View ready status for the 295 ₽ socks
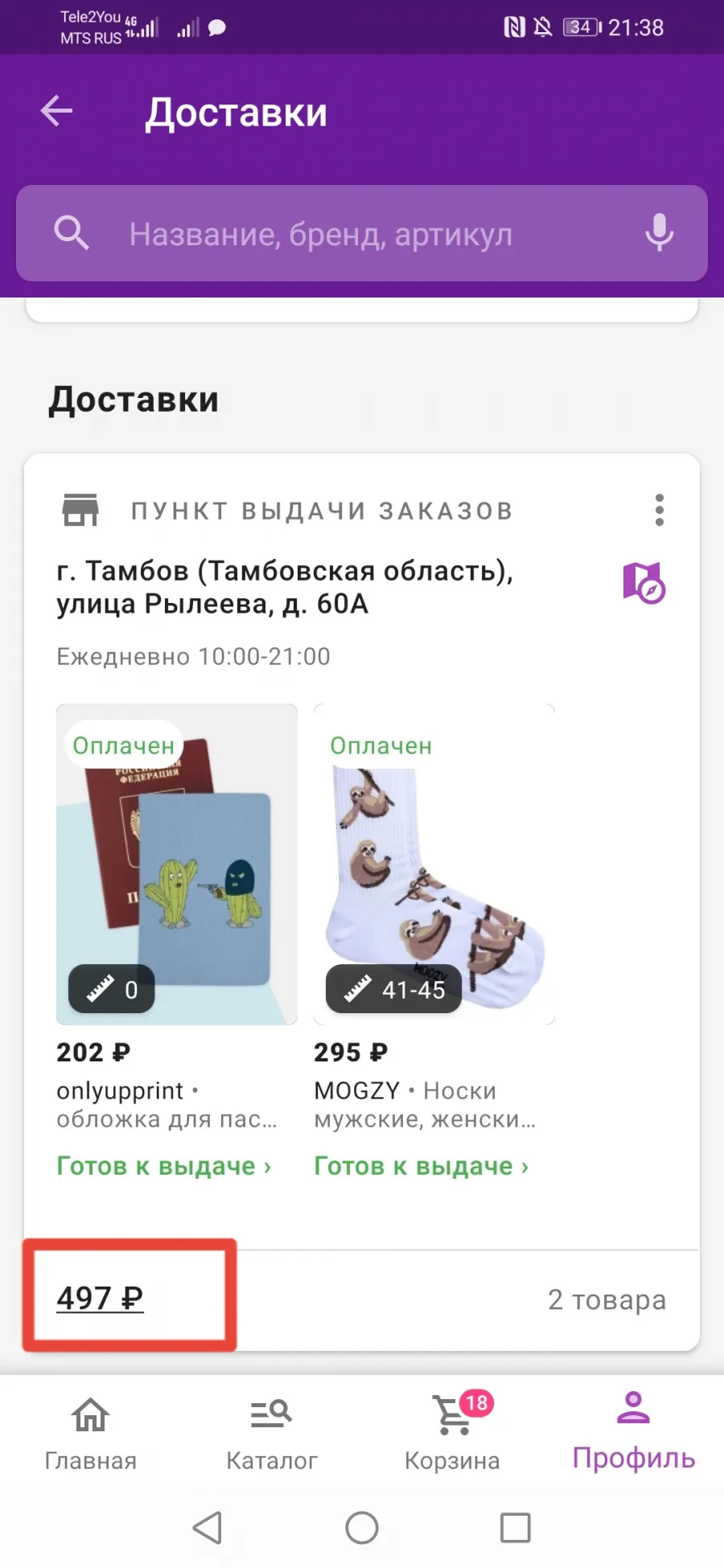Screen dimensions: 724x1568 tap(422, 1166)
